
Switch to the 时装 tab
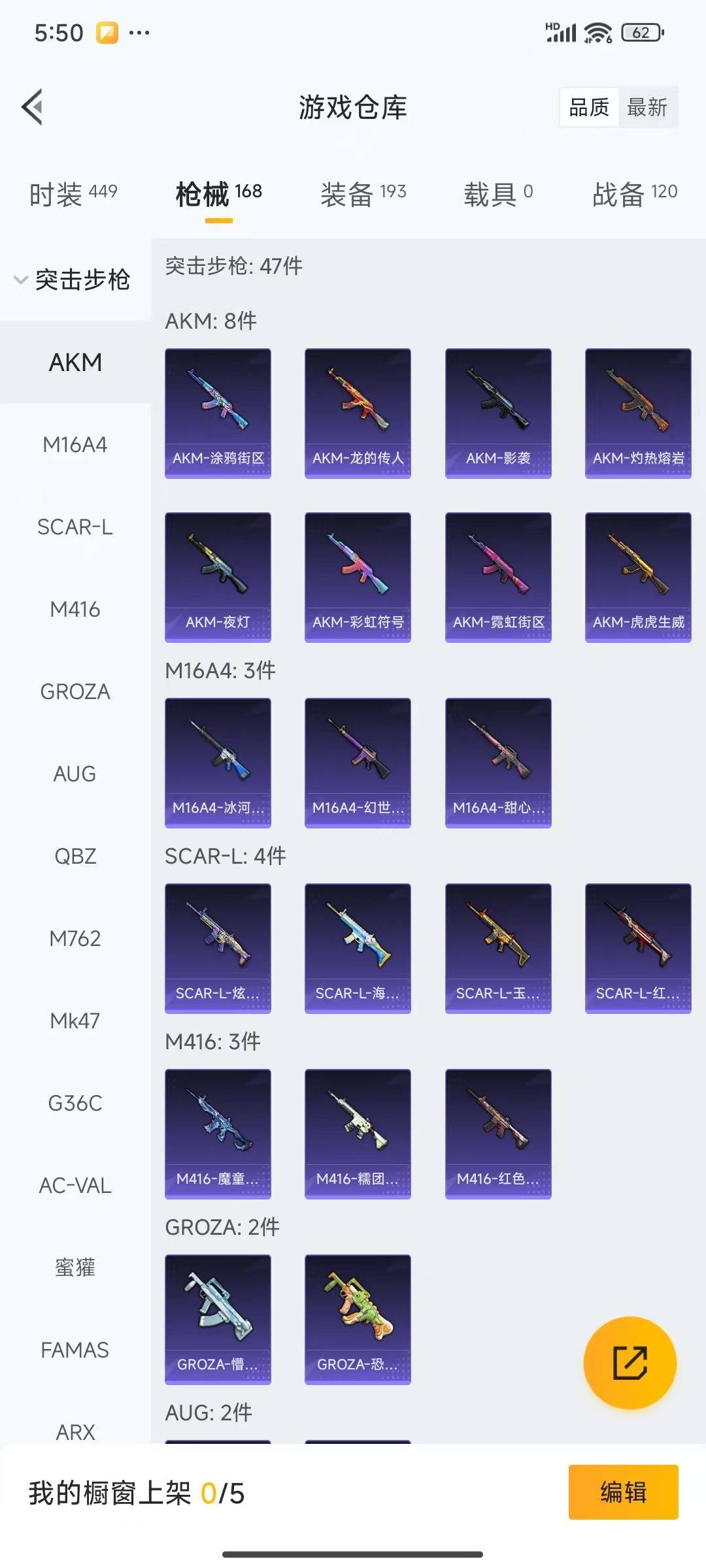pos(73,193)
